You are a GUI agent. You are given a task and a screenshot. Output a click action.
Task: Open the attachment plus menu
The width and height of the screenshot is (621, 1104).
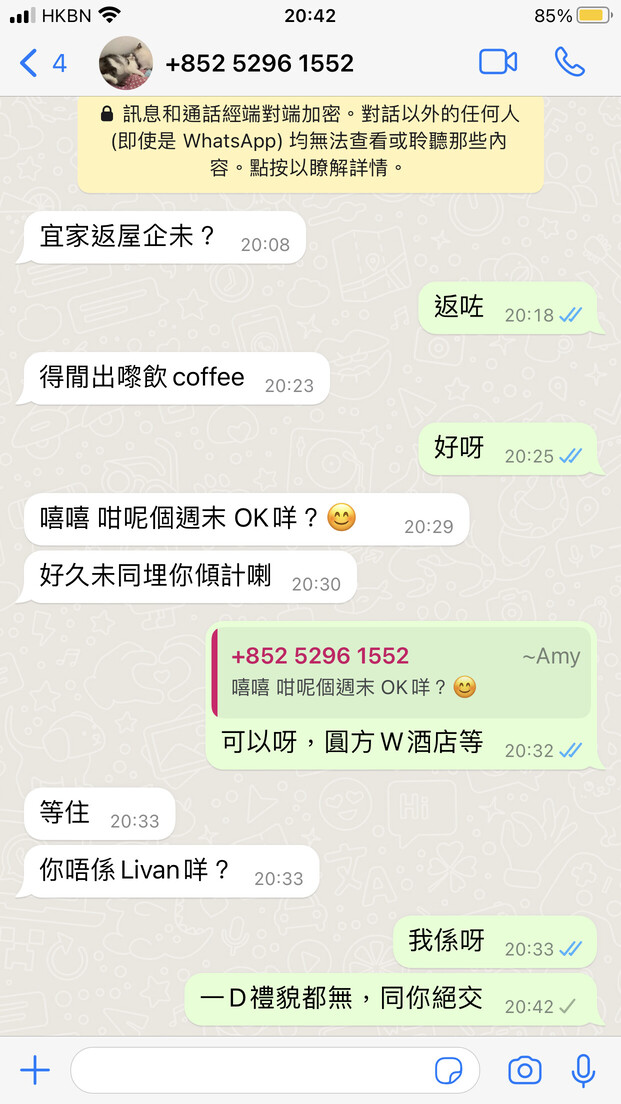coord(34,1071)
